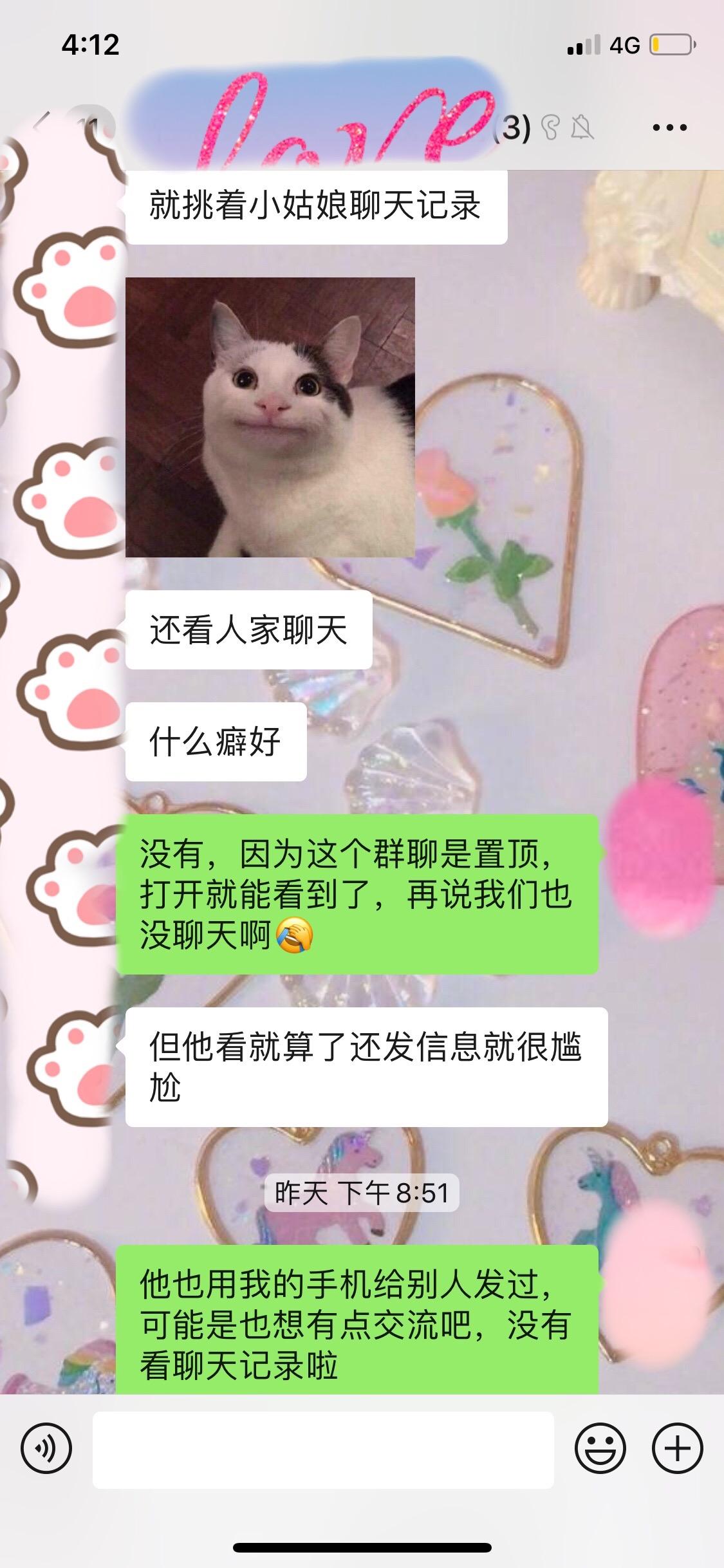Open the plus attachments menu
724x1568 pixels.
point(677,1450)
